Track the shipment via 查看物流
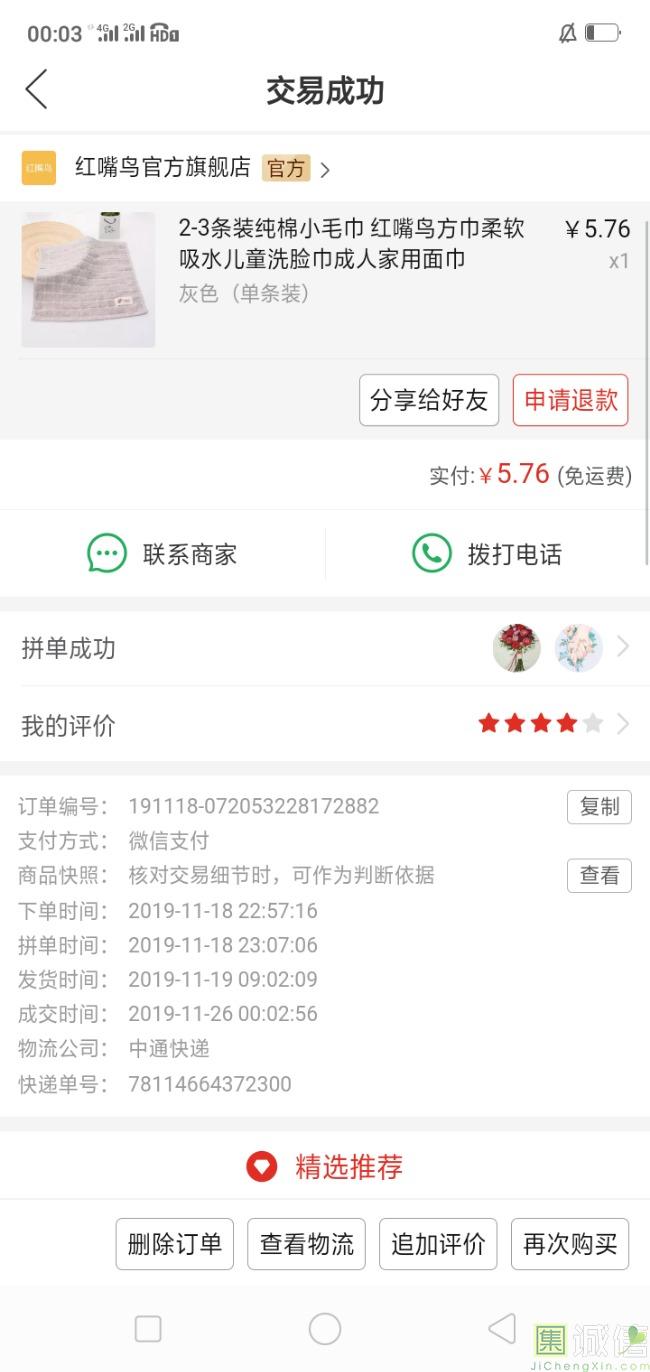The height and width of the screenshot is (1372, 650). pyautogui.click(x=306, y=1244)
